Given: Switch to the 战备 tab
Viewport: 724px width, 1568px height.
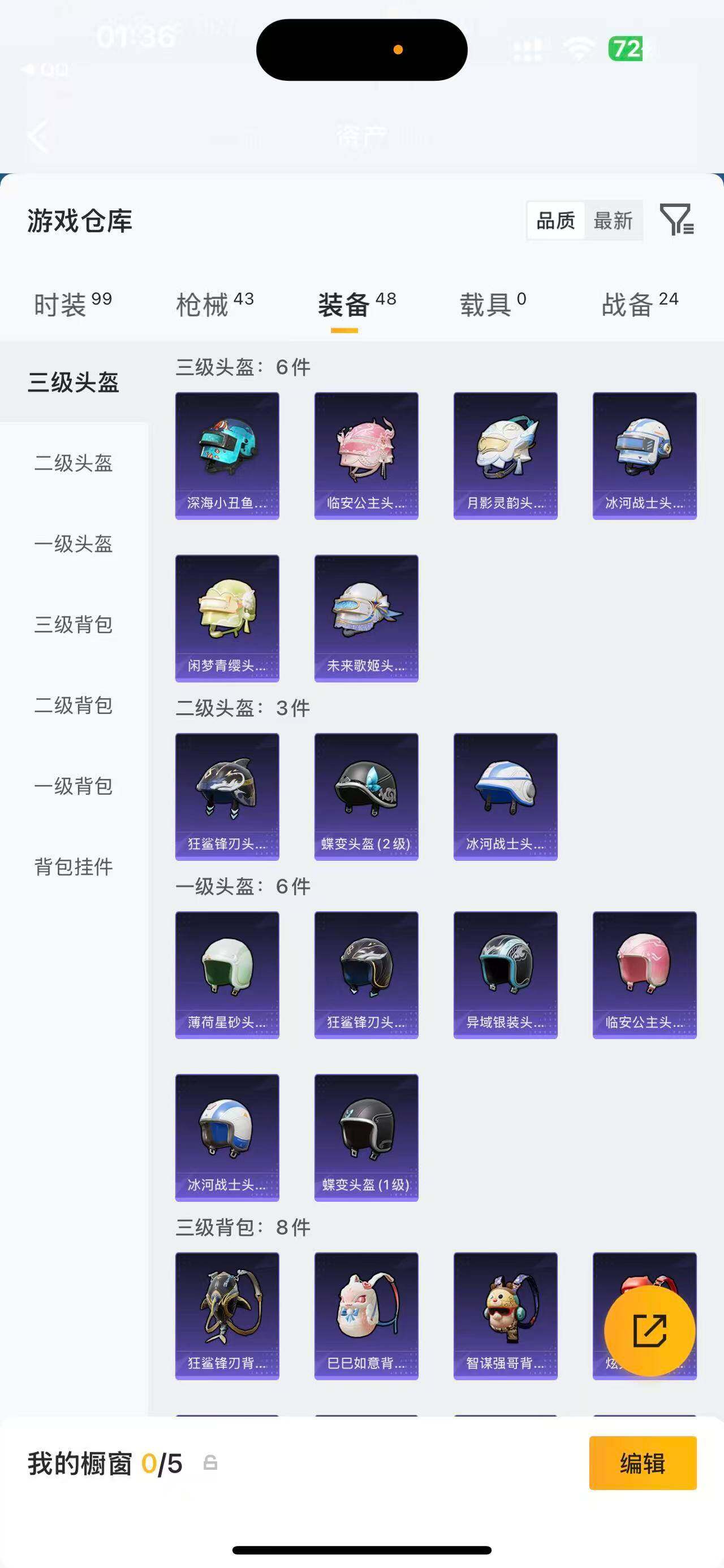Looking at the screenshot, I should (639, 304).
